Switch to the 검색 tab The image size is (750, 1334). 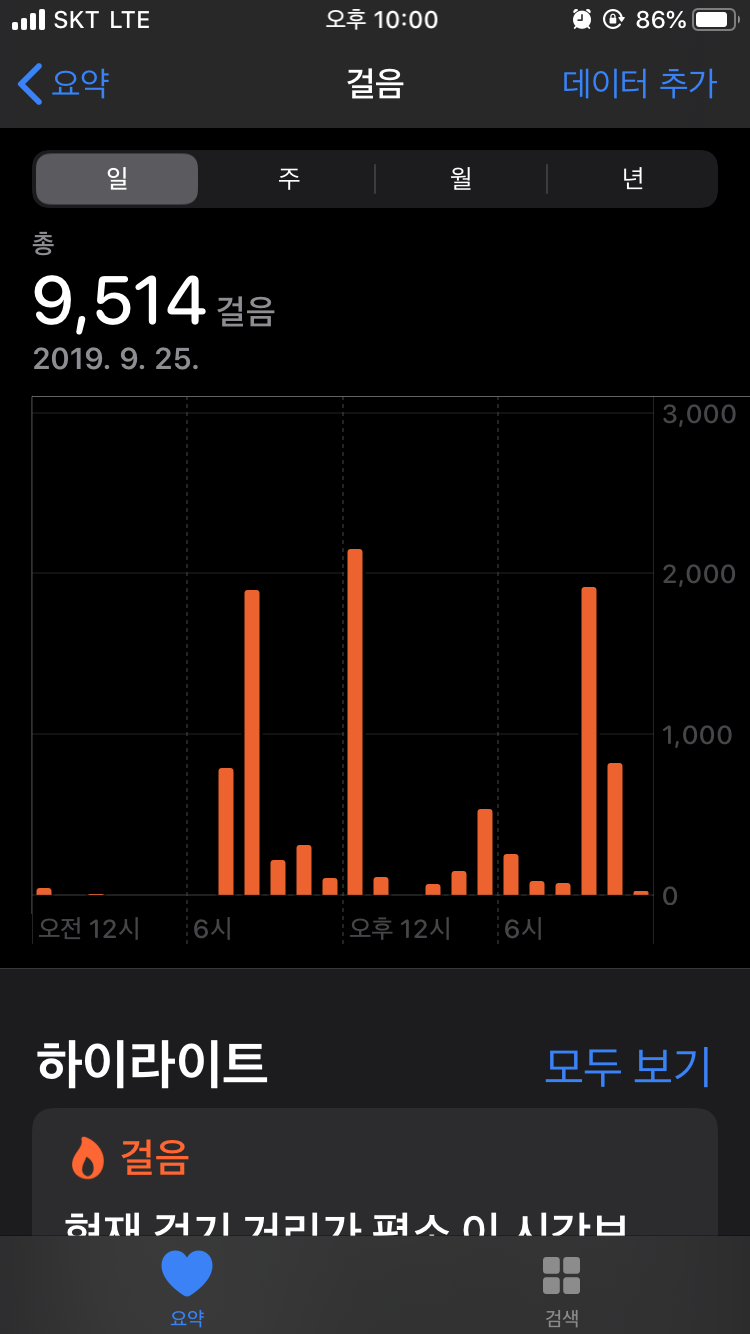click(561, 1287)
